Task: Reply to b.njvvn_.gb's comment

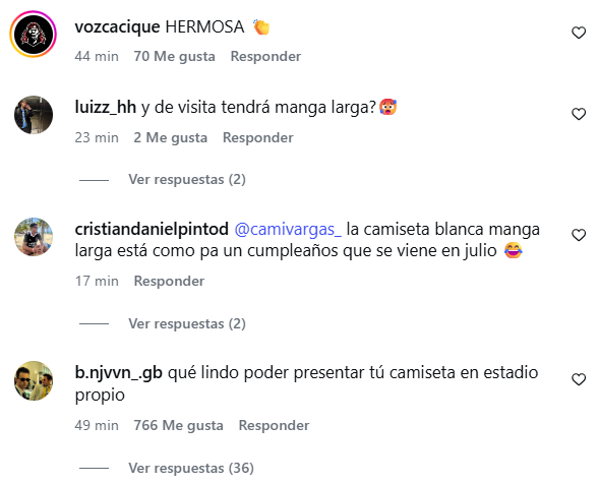Action: coord(273,425)
